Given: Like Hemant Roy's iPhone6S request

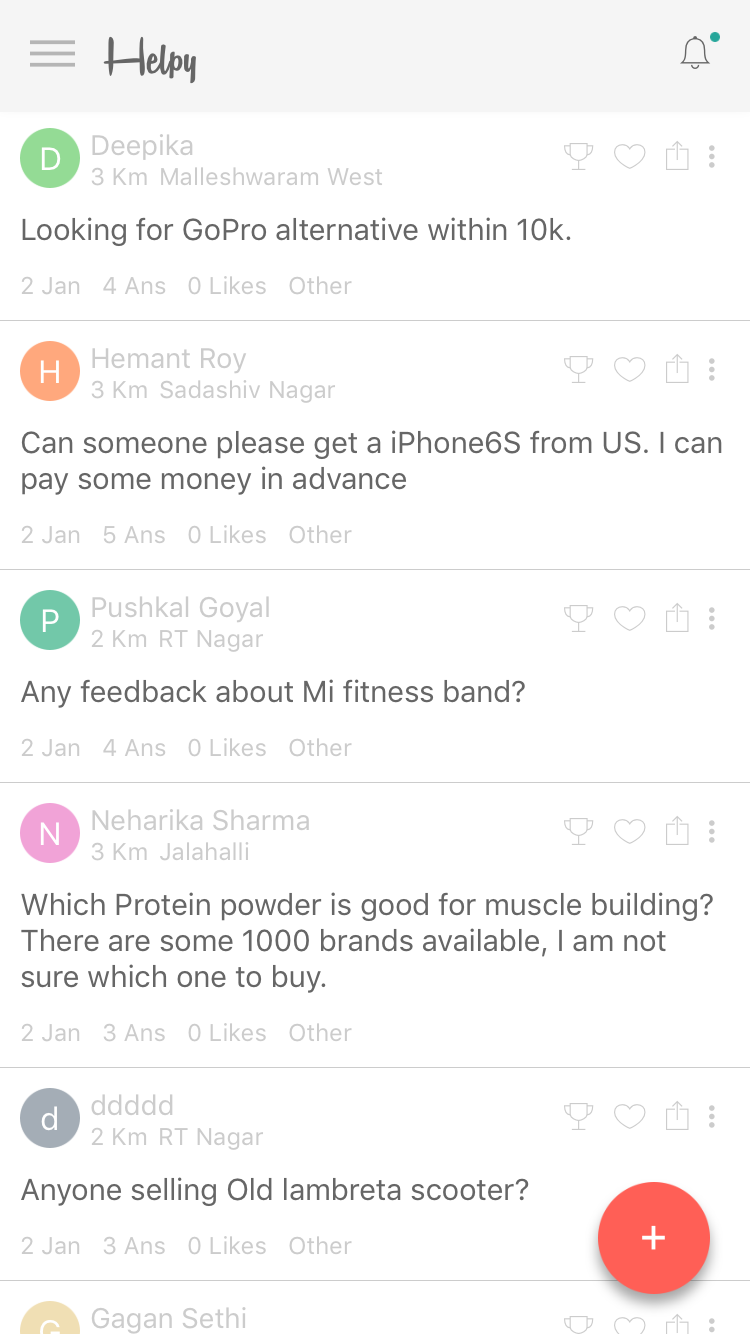Looking at the screenshot, I should (629, 370).
